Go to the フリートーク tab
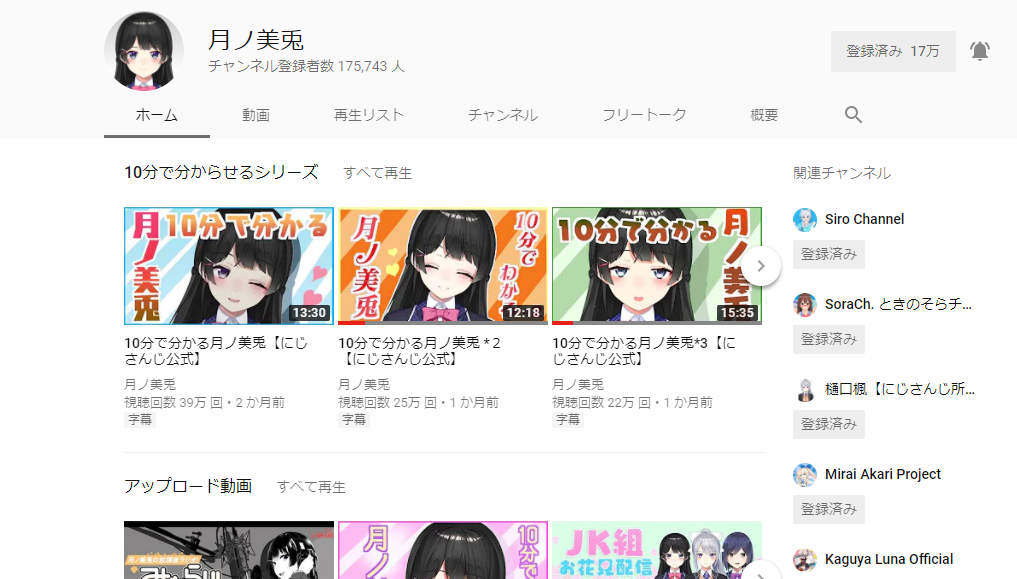The width and height of the screenshot is (1017, 579). [x=644, y=115]
